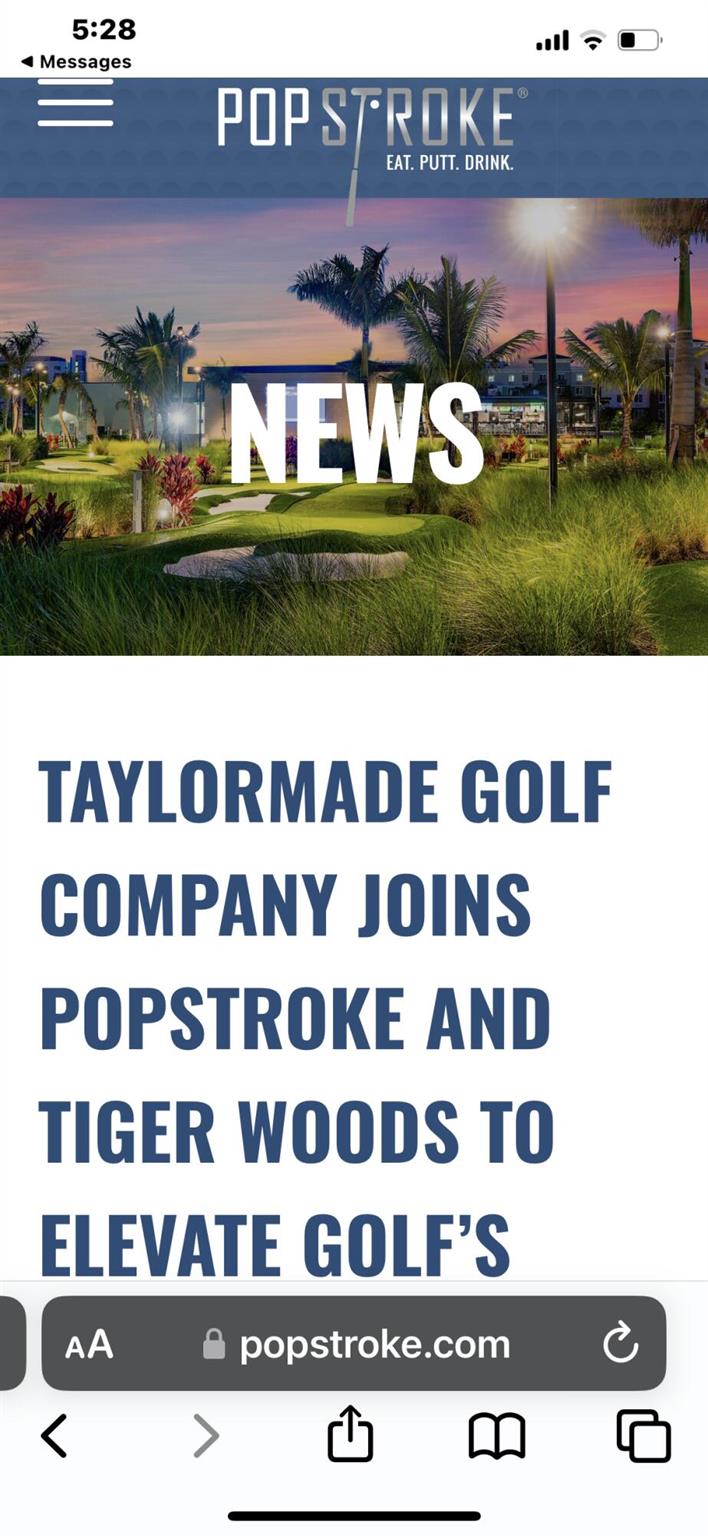
Task: Open the hamburger menu
Action: tap(75, 102)
